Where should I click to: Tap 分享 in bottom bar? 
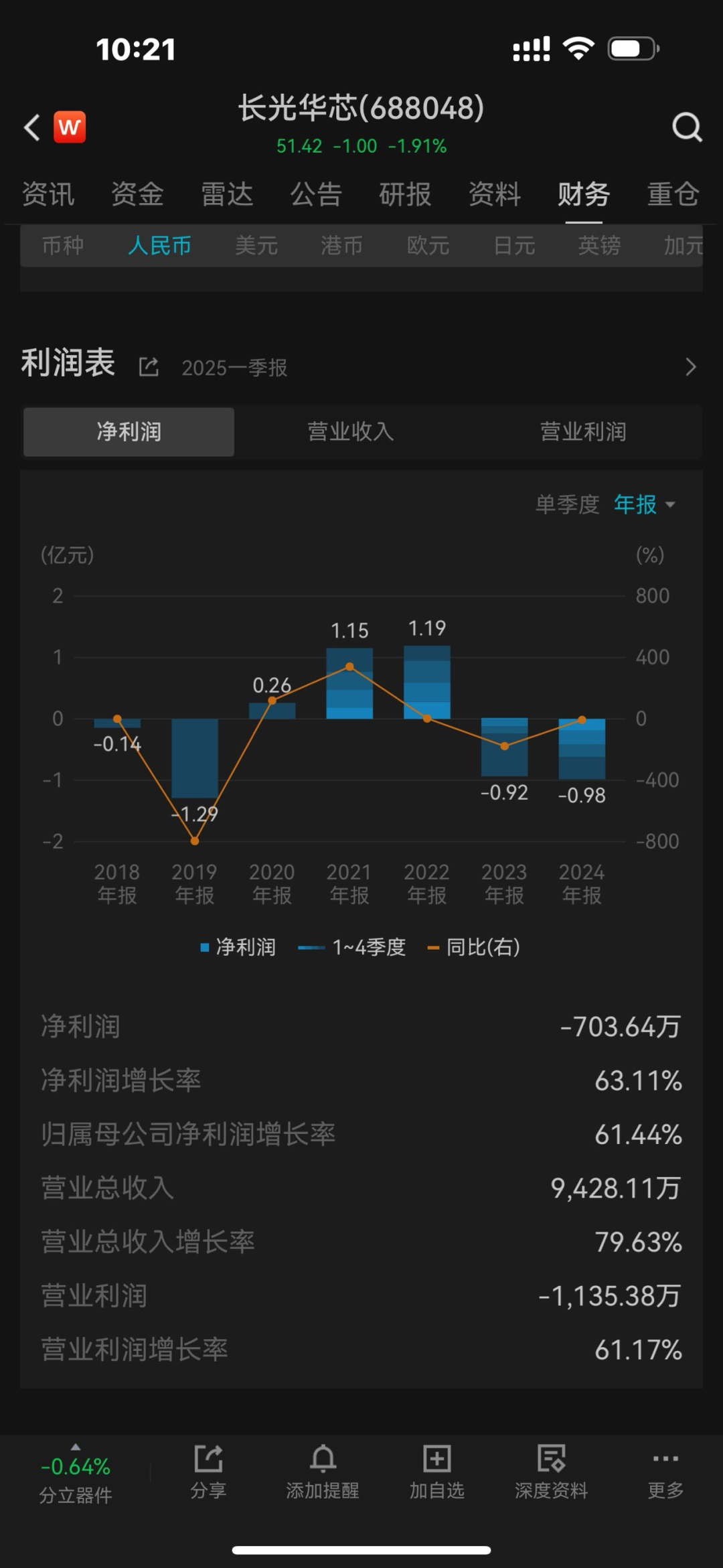pos(208,1472)
